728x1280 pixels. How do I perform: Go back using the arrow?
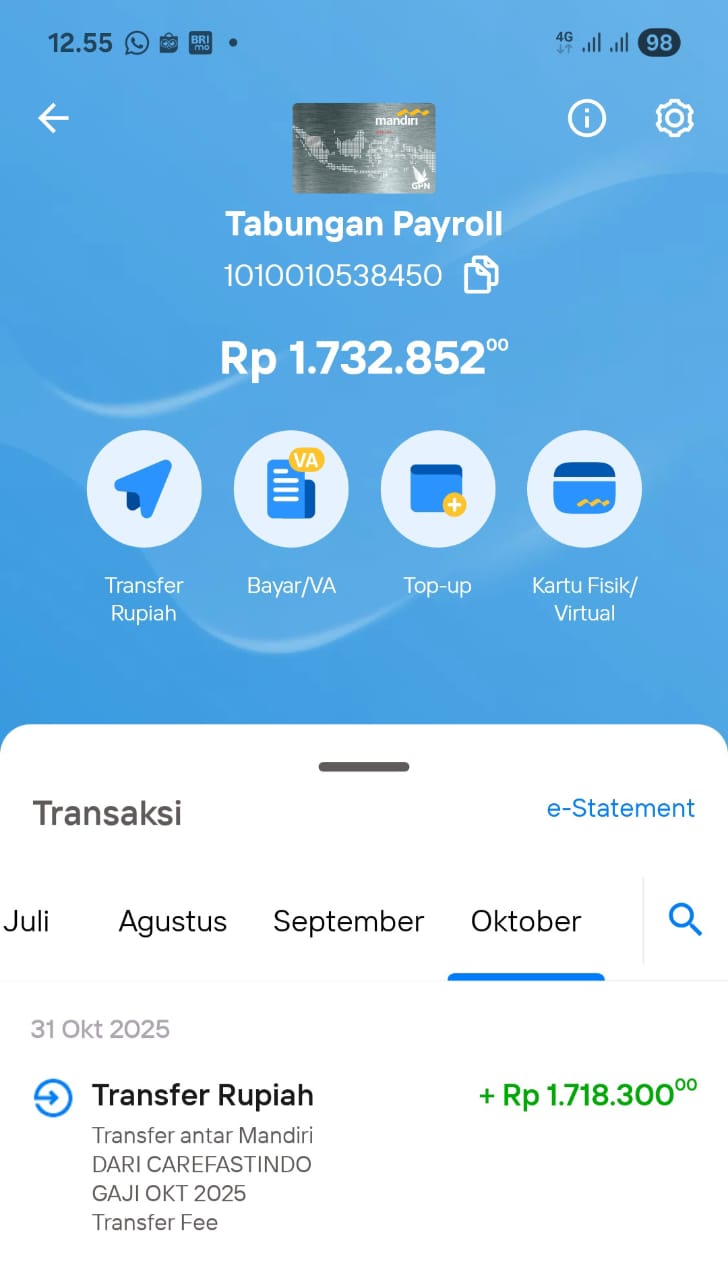[x=53, y=119]
